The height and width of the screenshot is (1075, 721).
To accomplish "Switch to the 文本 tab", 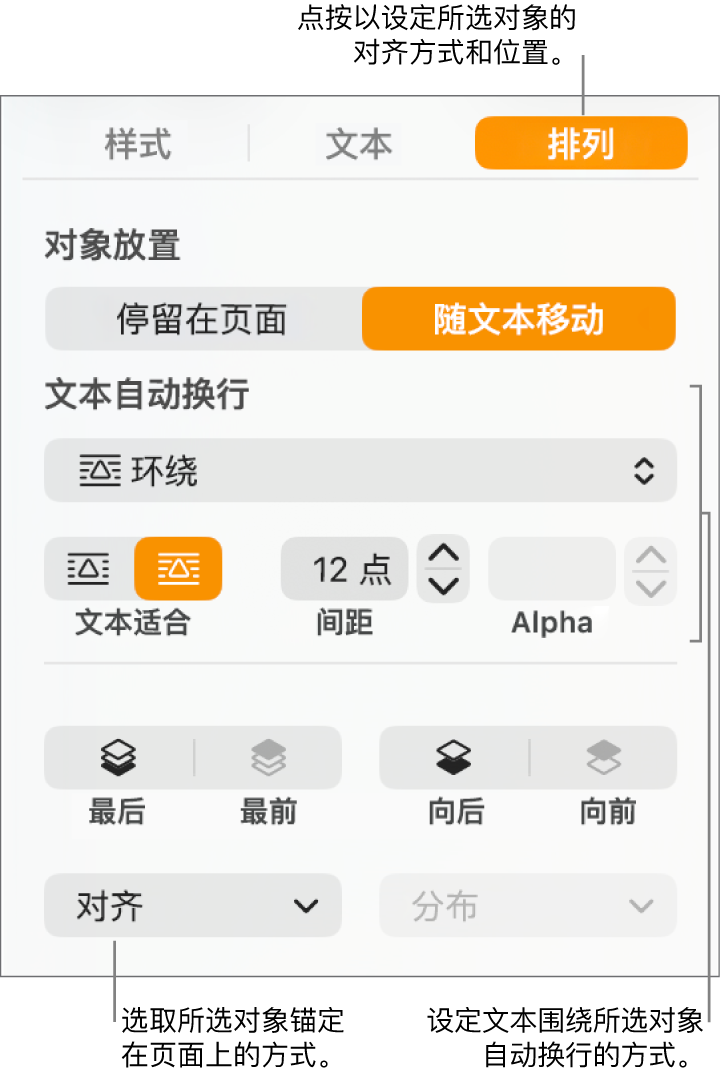I will 360,144.
